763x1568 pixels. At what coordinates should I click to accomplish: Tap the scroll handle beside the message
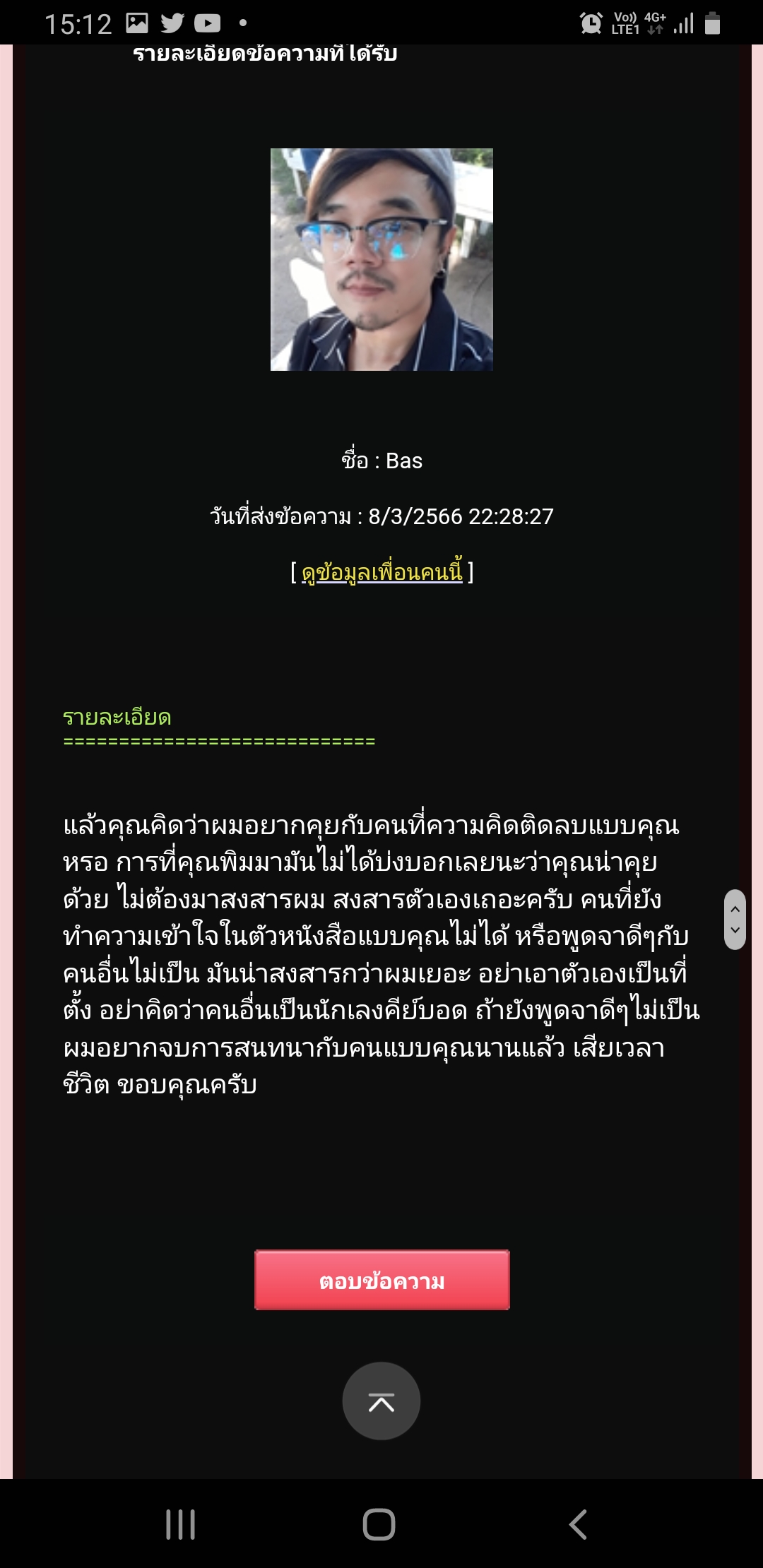pos(735,919)
